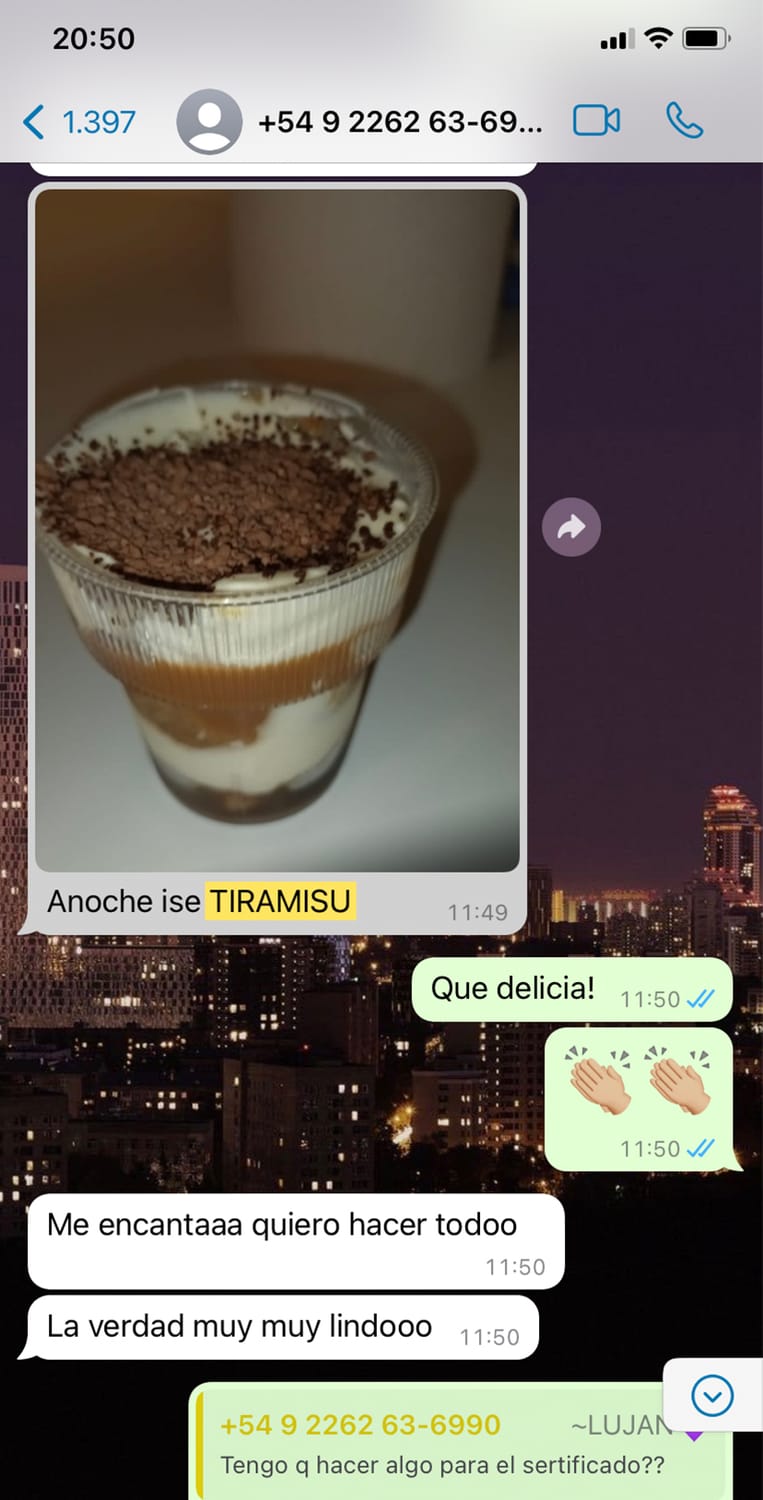Forward the tiramisu photo message
The width and height of the screenshot is (763, 1500).
(571, 526)
